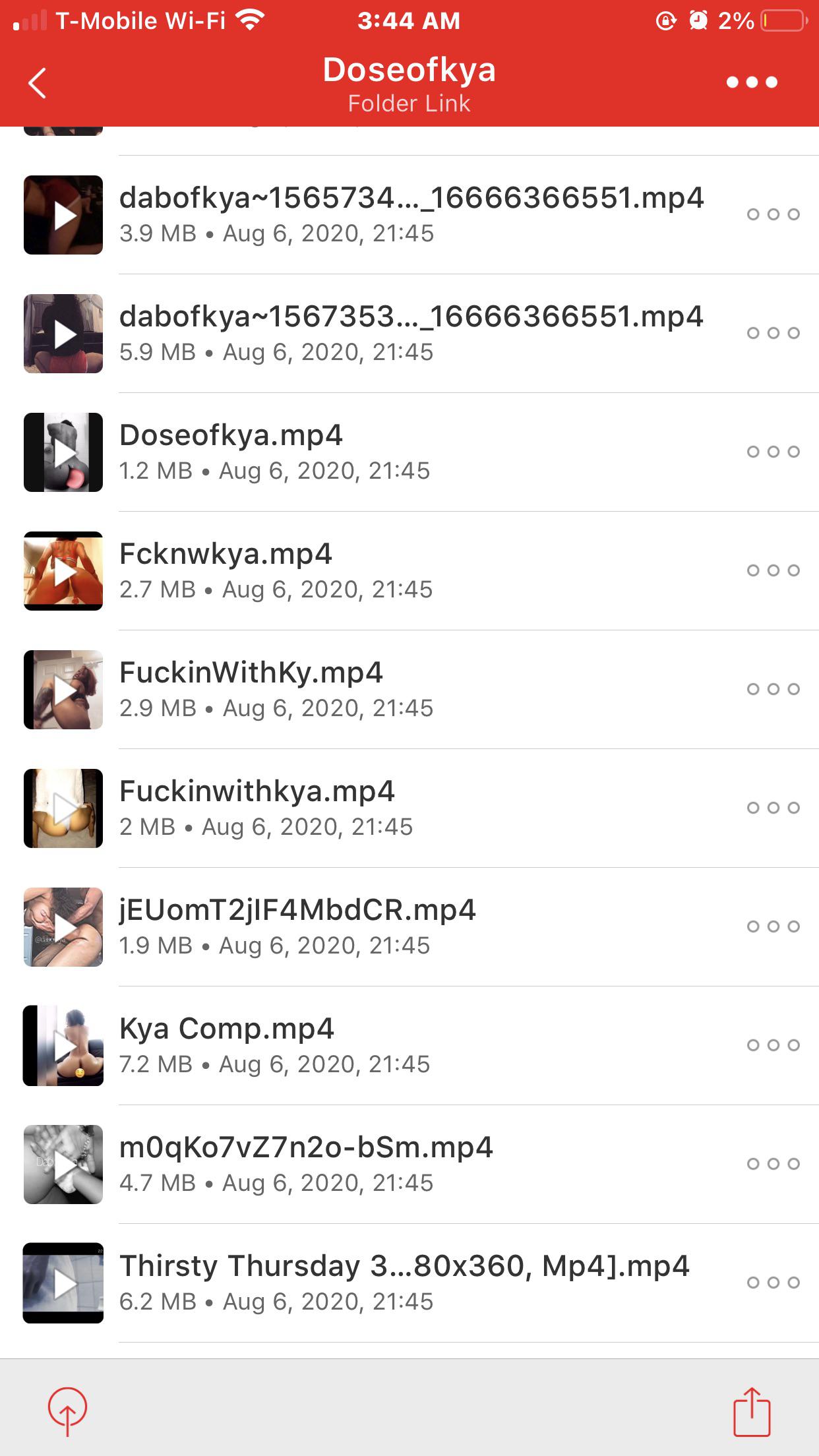Open options for the 5.9 MB dabofkya file
The image size is (819, 1456).
(x=773, y=334)
